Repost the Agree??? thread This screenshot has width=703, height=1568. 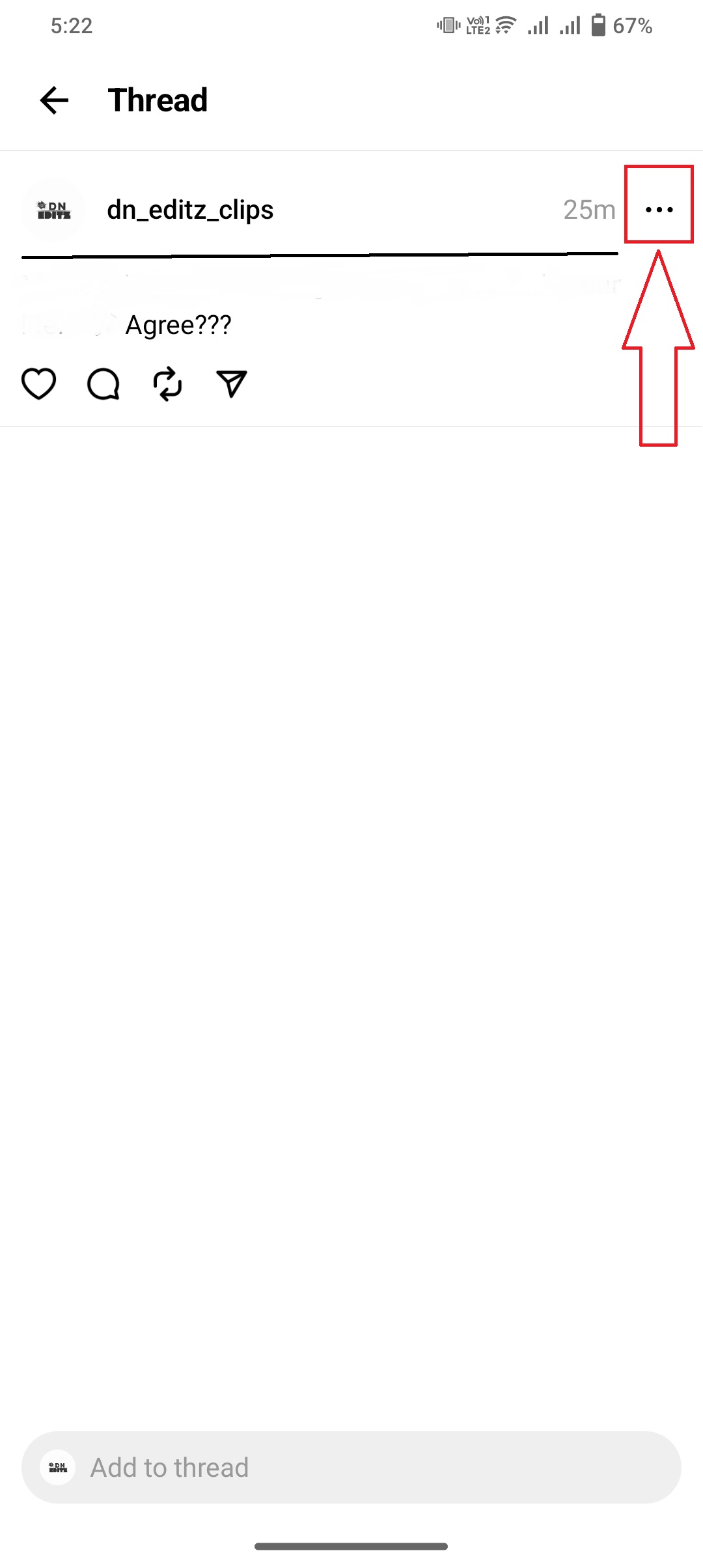pos(167,384)
